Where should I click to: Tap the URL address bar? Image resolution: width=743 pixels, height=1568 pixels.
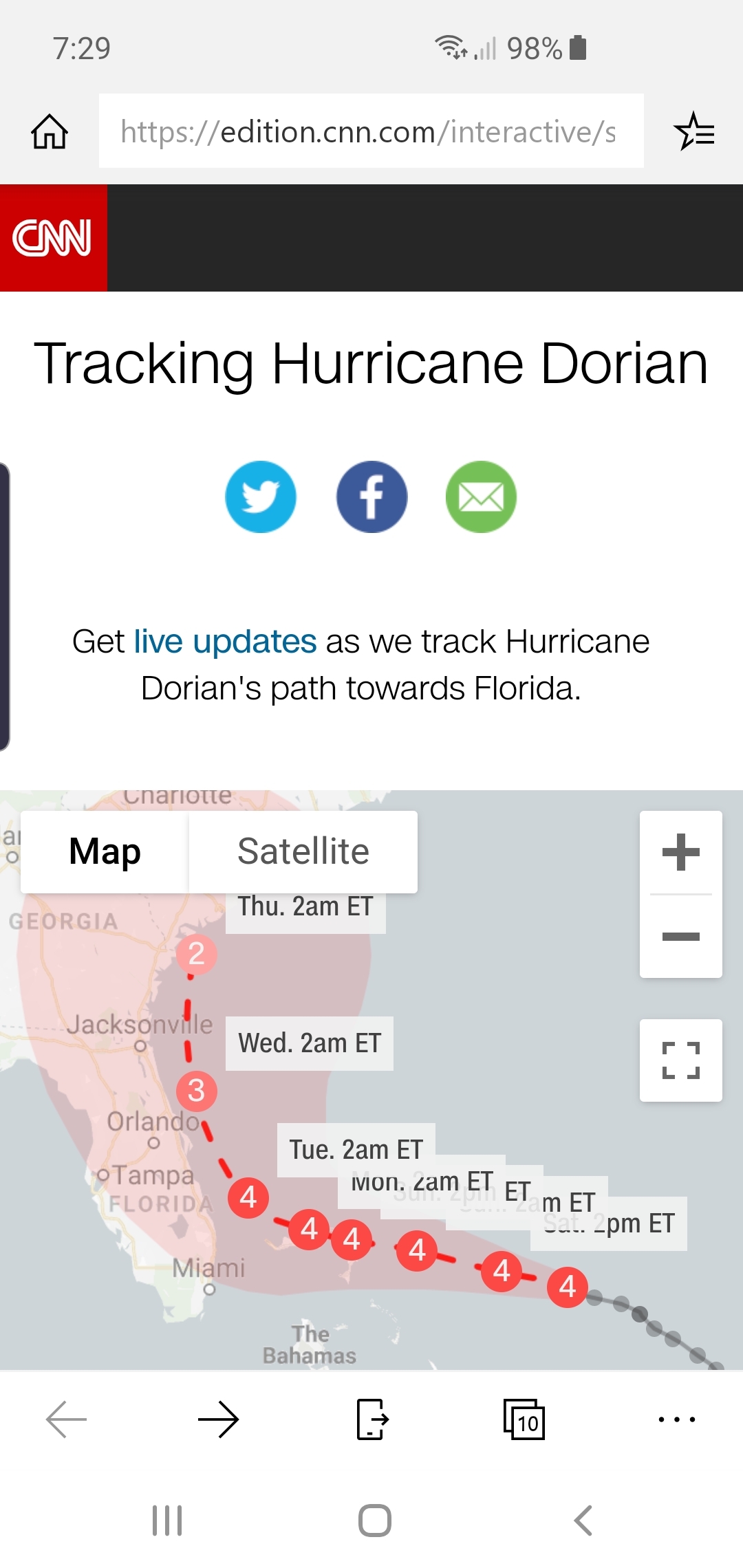pyautogui.click(x=371, y=131)
